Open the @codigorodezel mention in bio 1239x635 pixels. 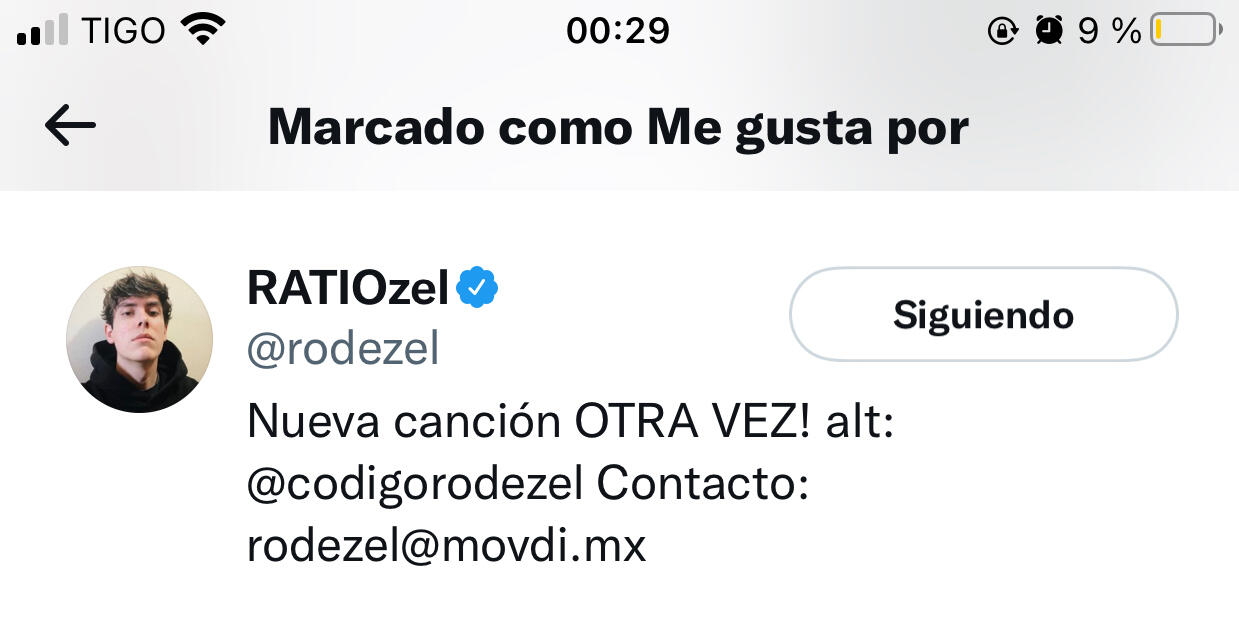(415, 485)
